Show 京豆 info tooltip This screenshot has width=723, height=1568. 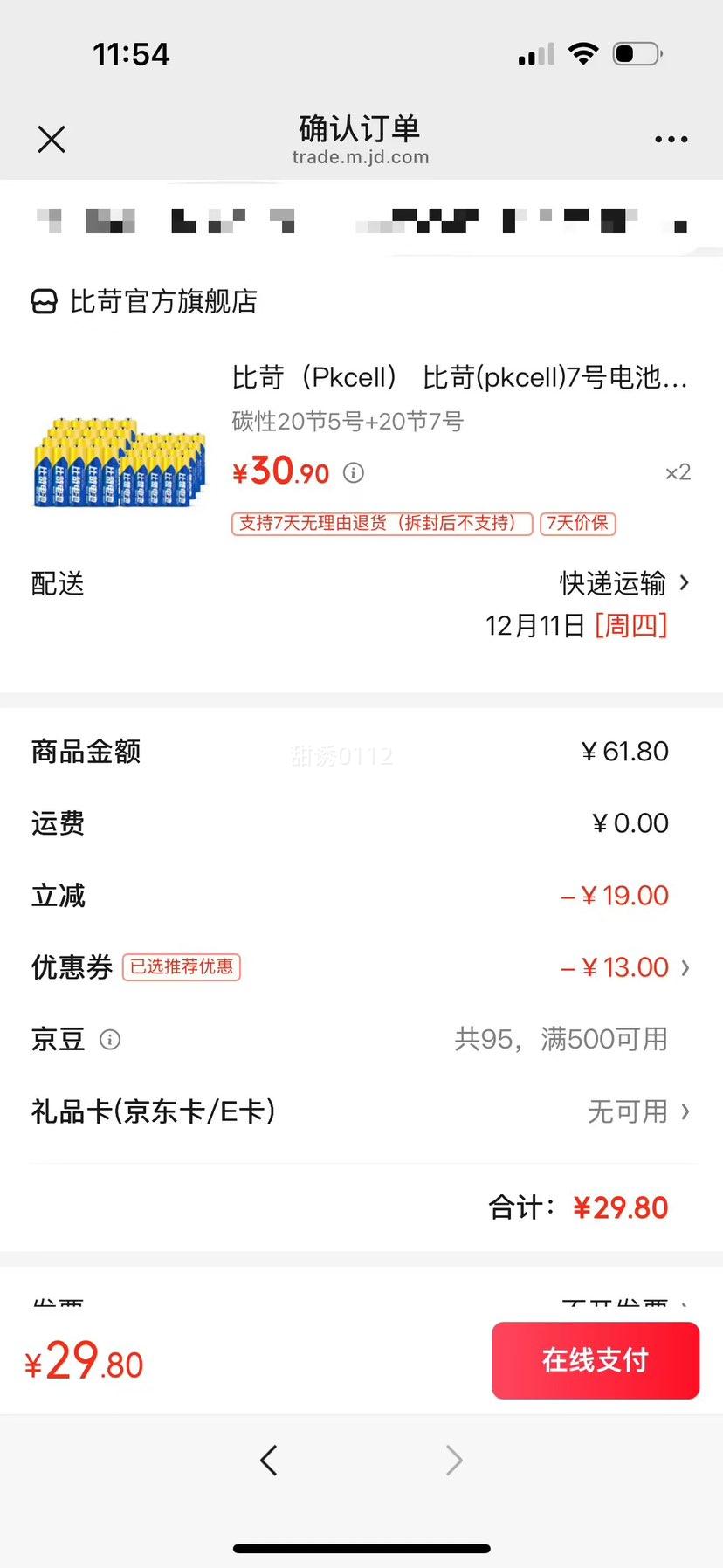[x=110, y=1040]
